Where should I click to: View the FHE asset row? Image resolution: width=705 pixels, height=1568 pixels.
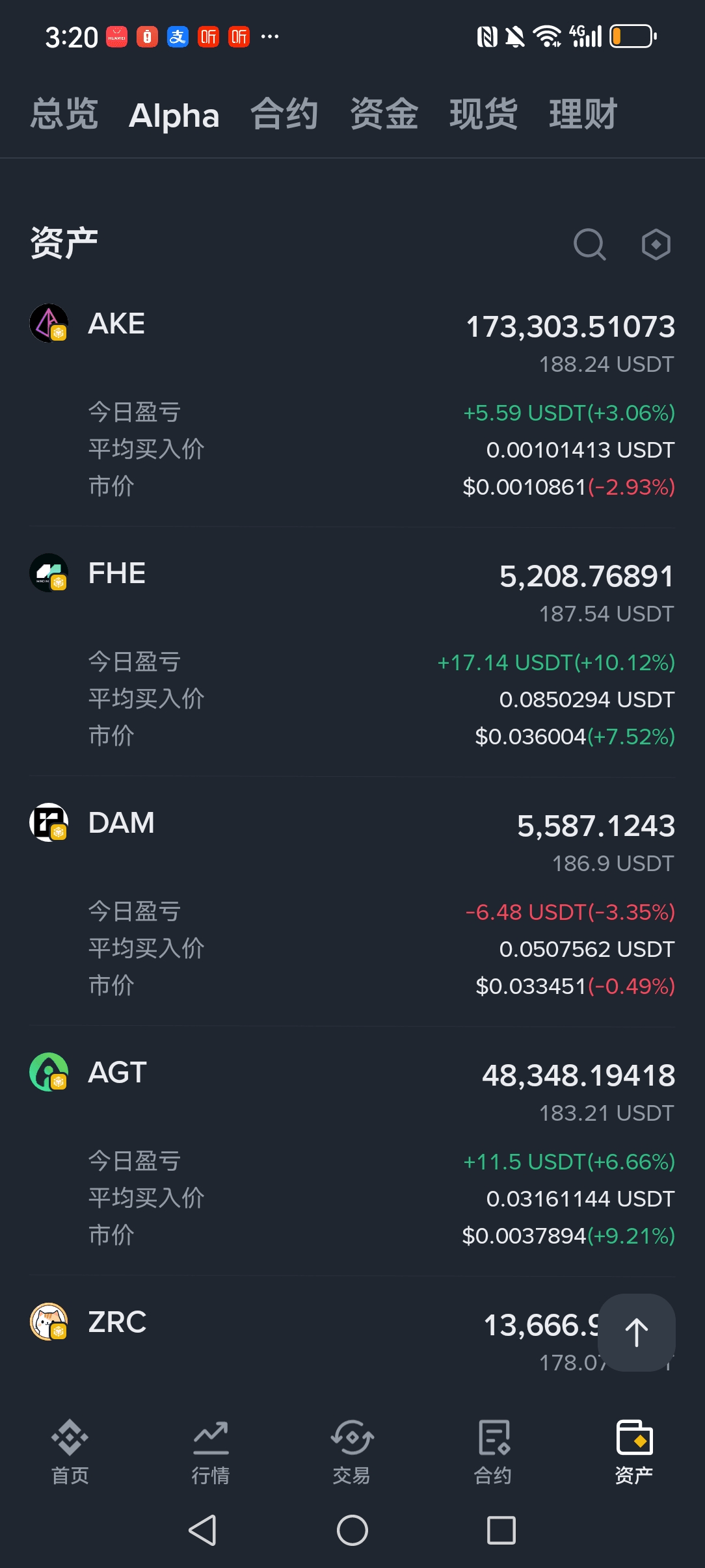pyautogui.click(x=117, y=573)
